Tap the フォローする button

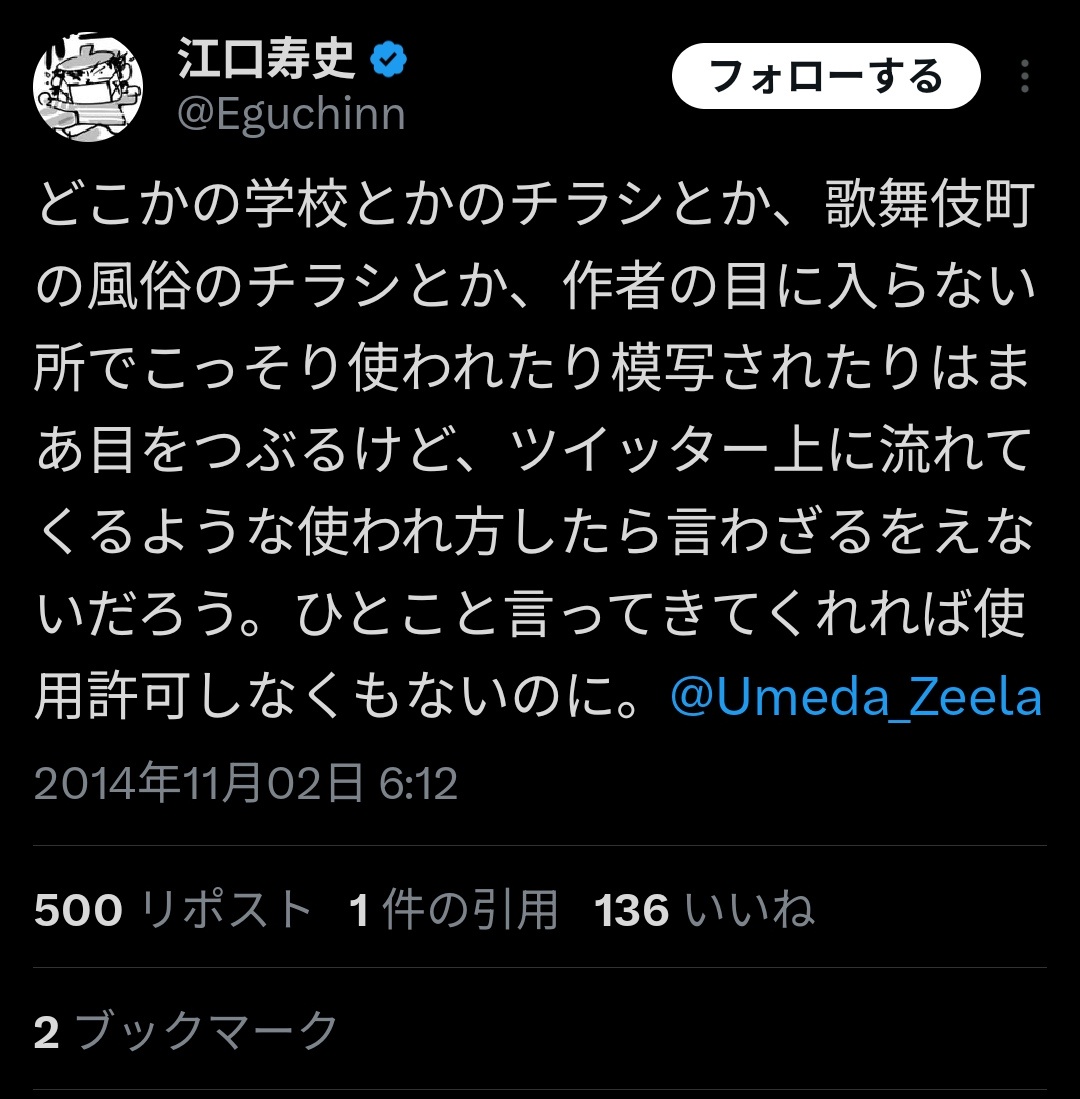pyautogui.click(x=825, y=77)
